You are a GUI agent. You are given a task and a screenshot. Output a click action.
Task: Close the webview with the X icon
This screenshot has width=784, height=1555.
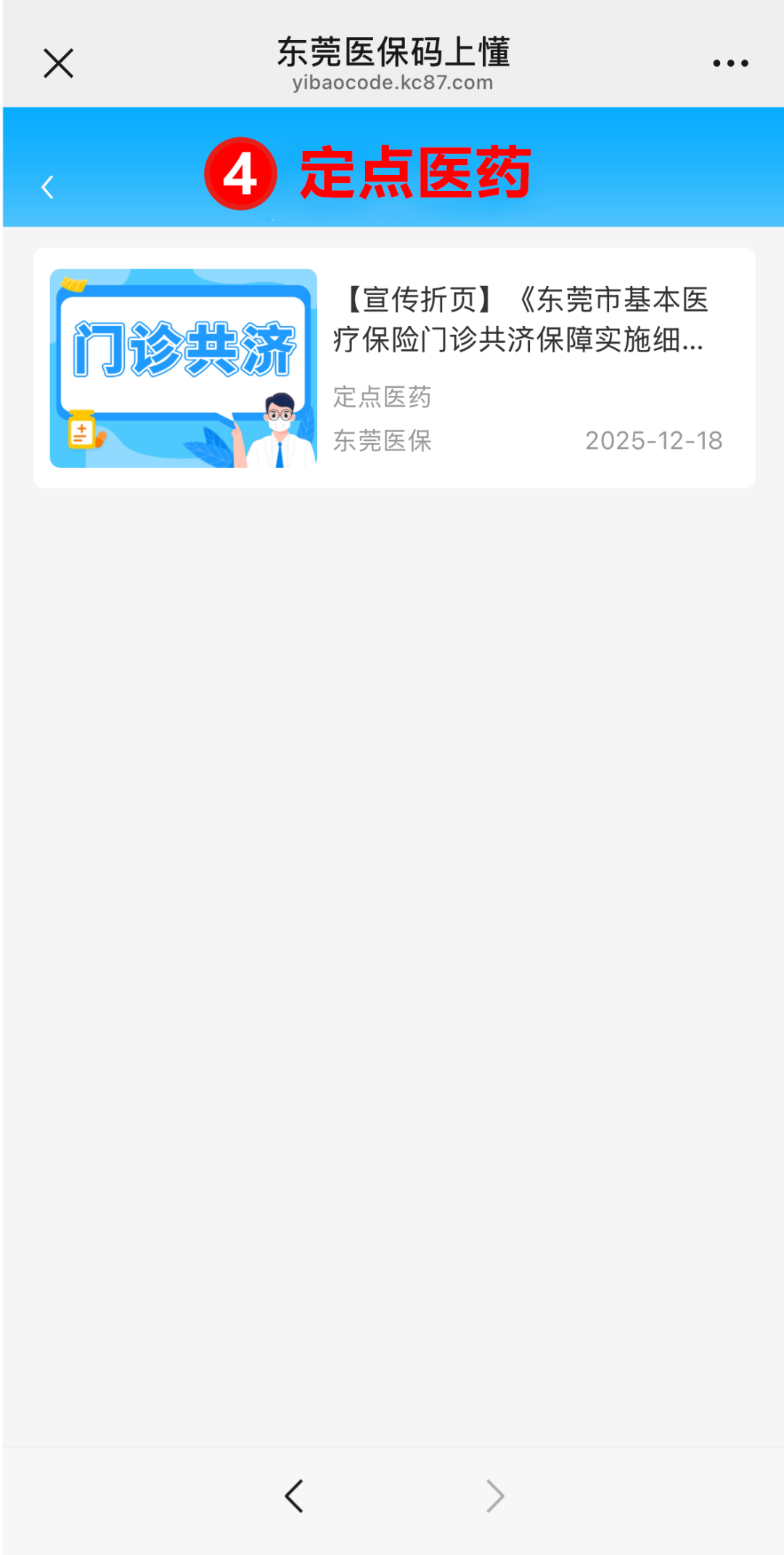(58, 62)
